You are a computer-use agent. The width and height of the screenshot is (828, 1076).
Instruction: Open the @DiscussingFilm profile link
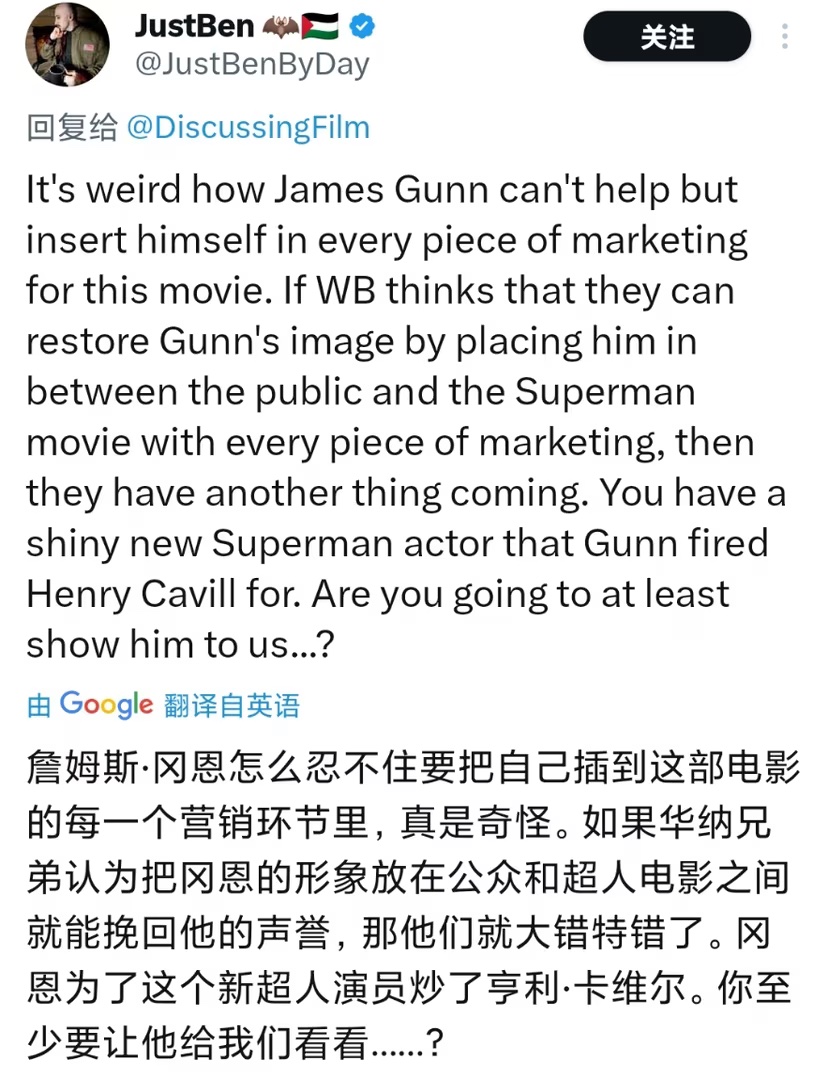(248, 127)
